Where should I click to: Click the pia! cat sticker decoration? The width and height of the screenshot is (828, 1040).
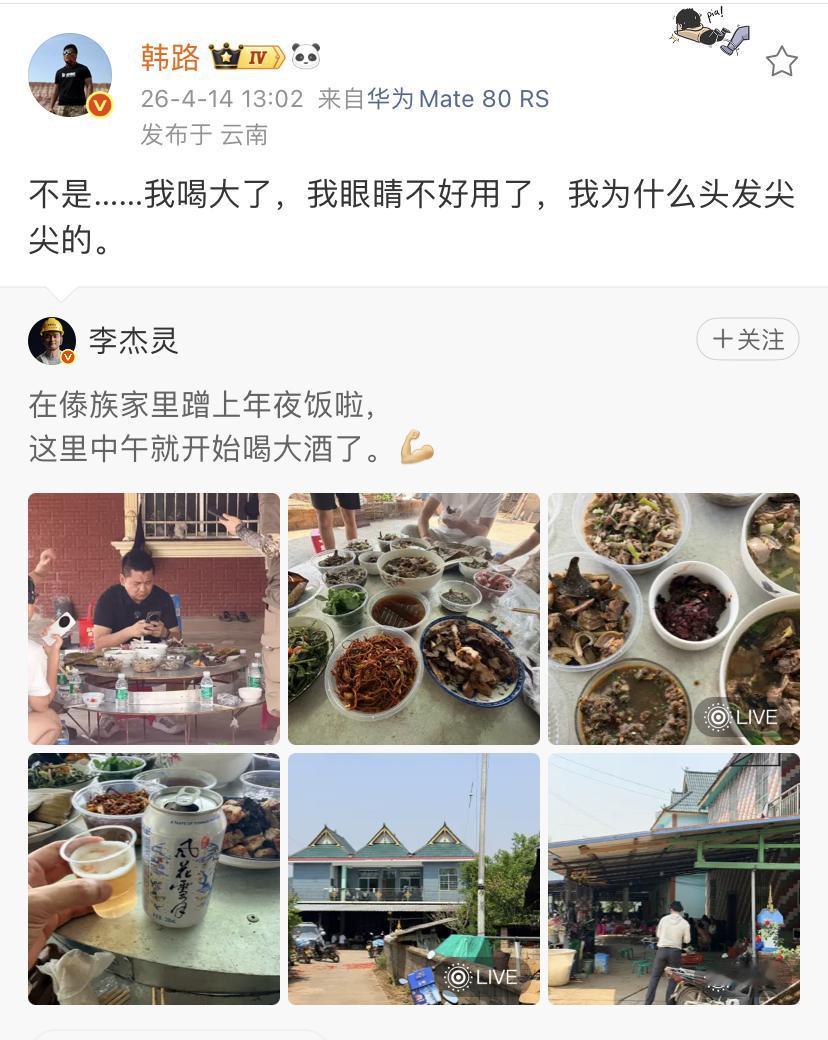(706, 30)
